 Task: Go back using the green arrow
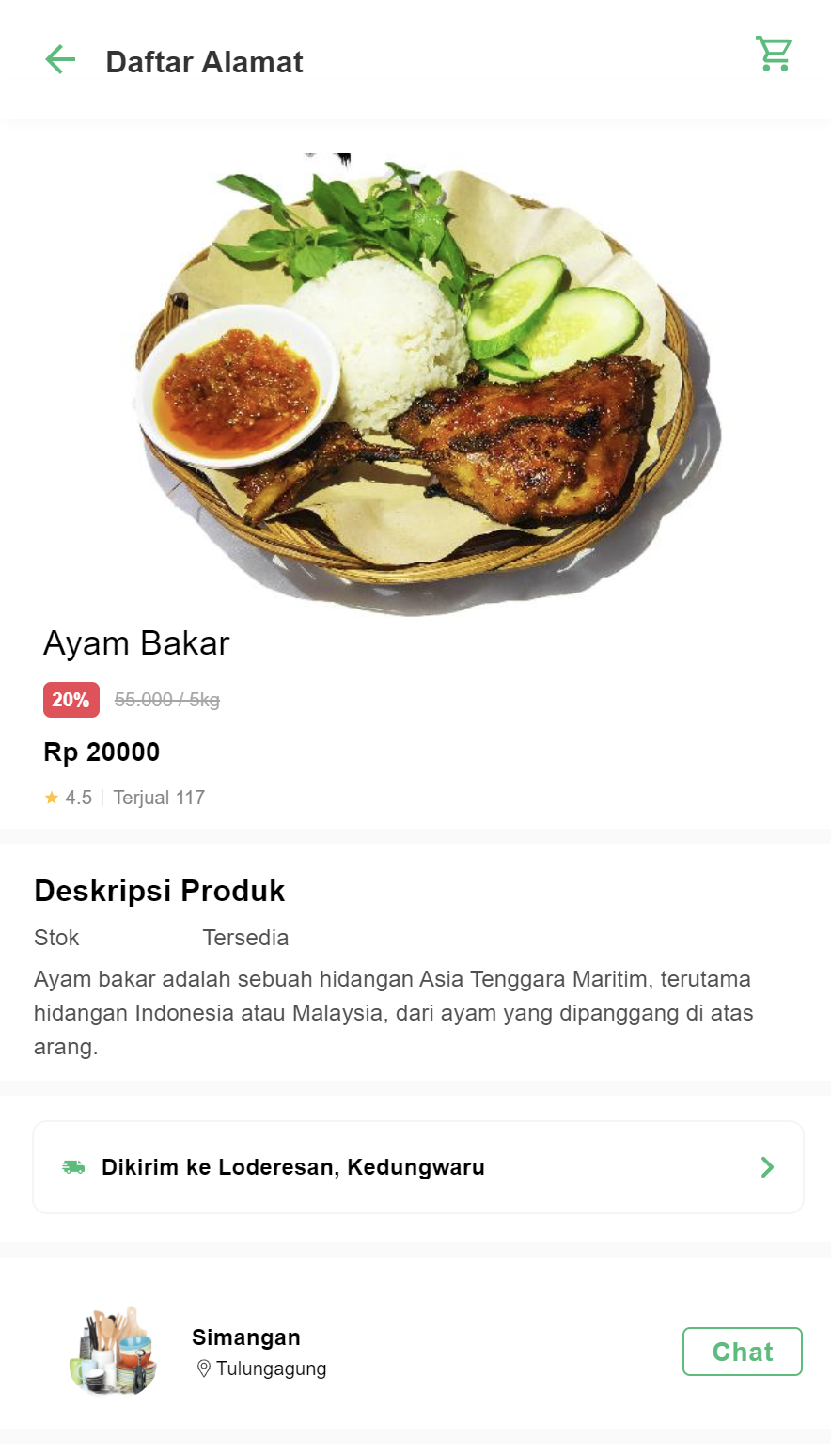[60, 60]
